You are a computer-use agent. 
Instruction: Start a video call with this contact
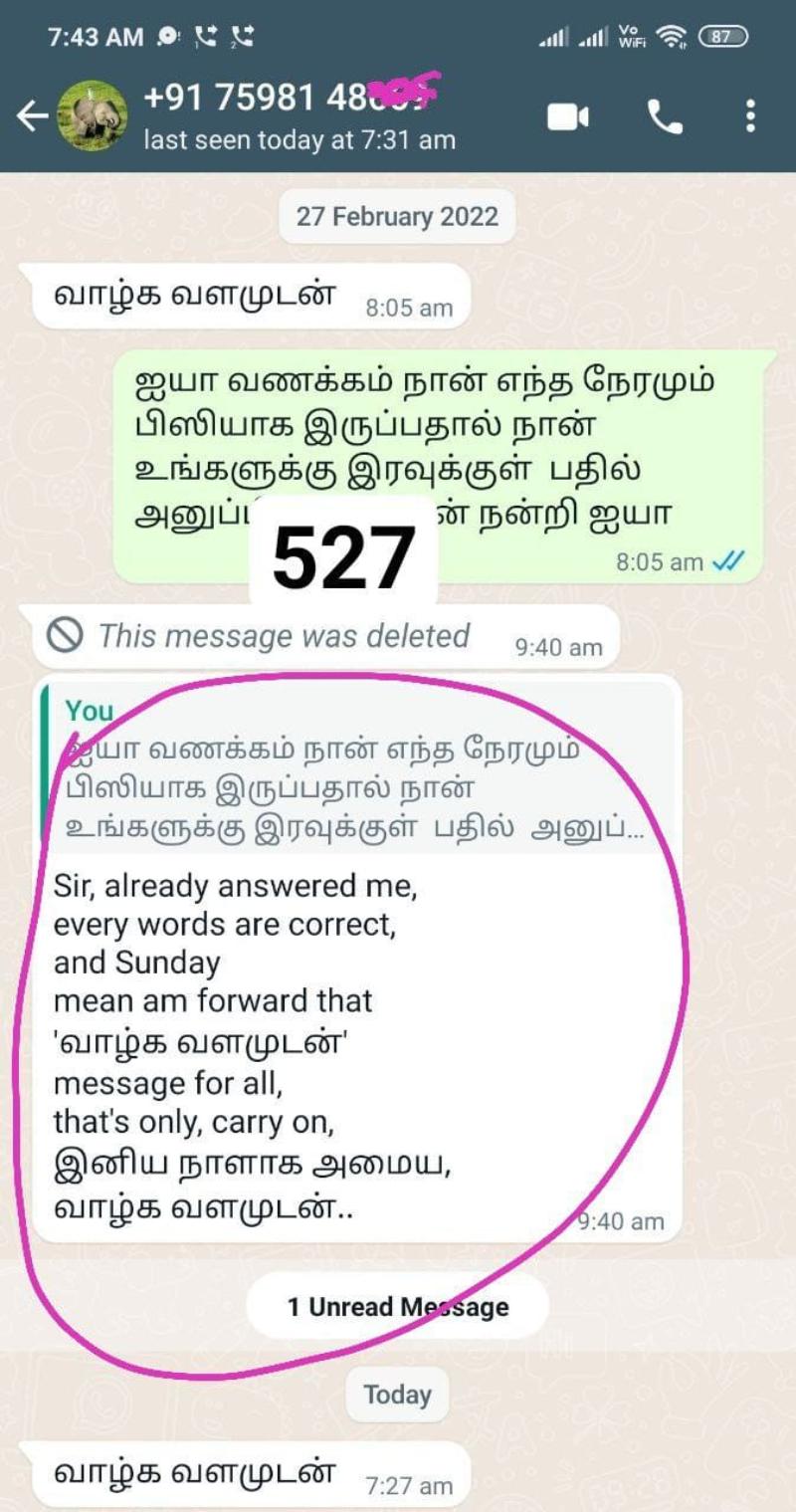click(568, 117)
